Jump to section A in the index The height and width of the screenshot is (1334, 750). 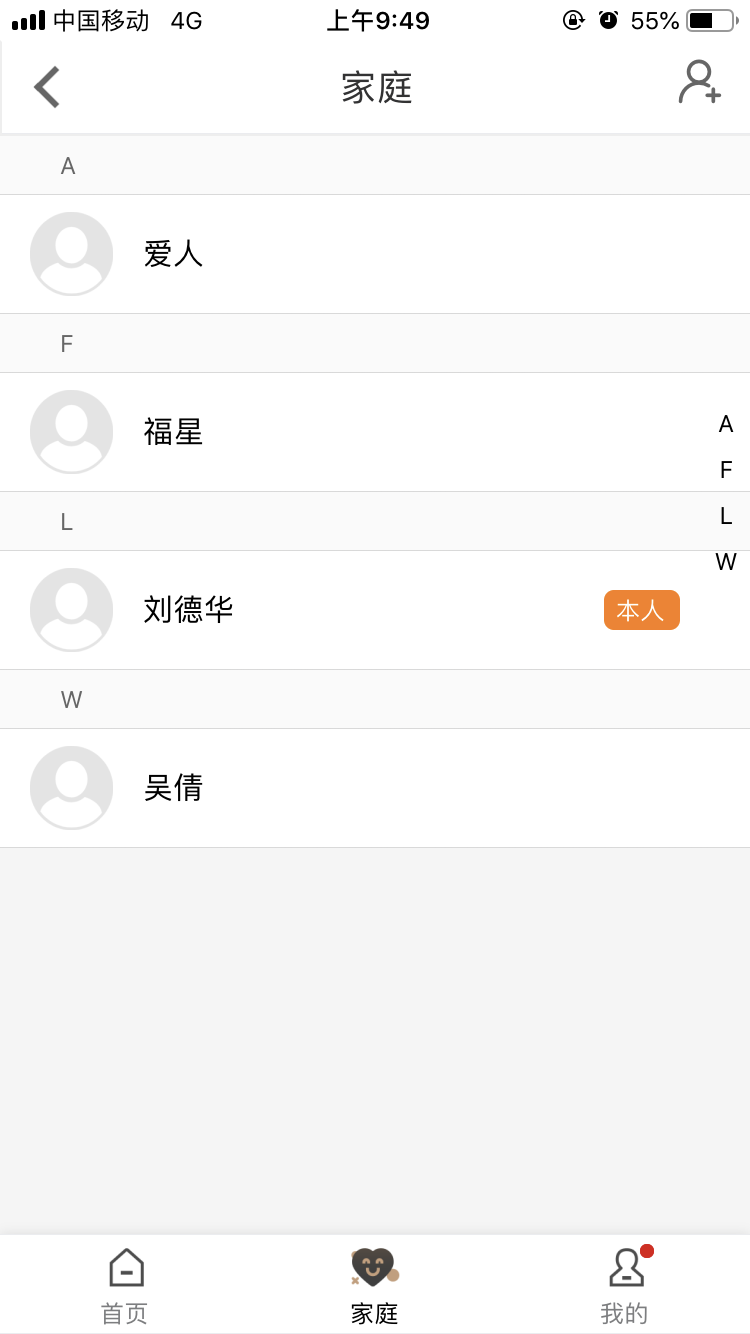pos(726,424)
